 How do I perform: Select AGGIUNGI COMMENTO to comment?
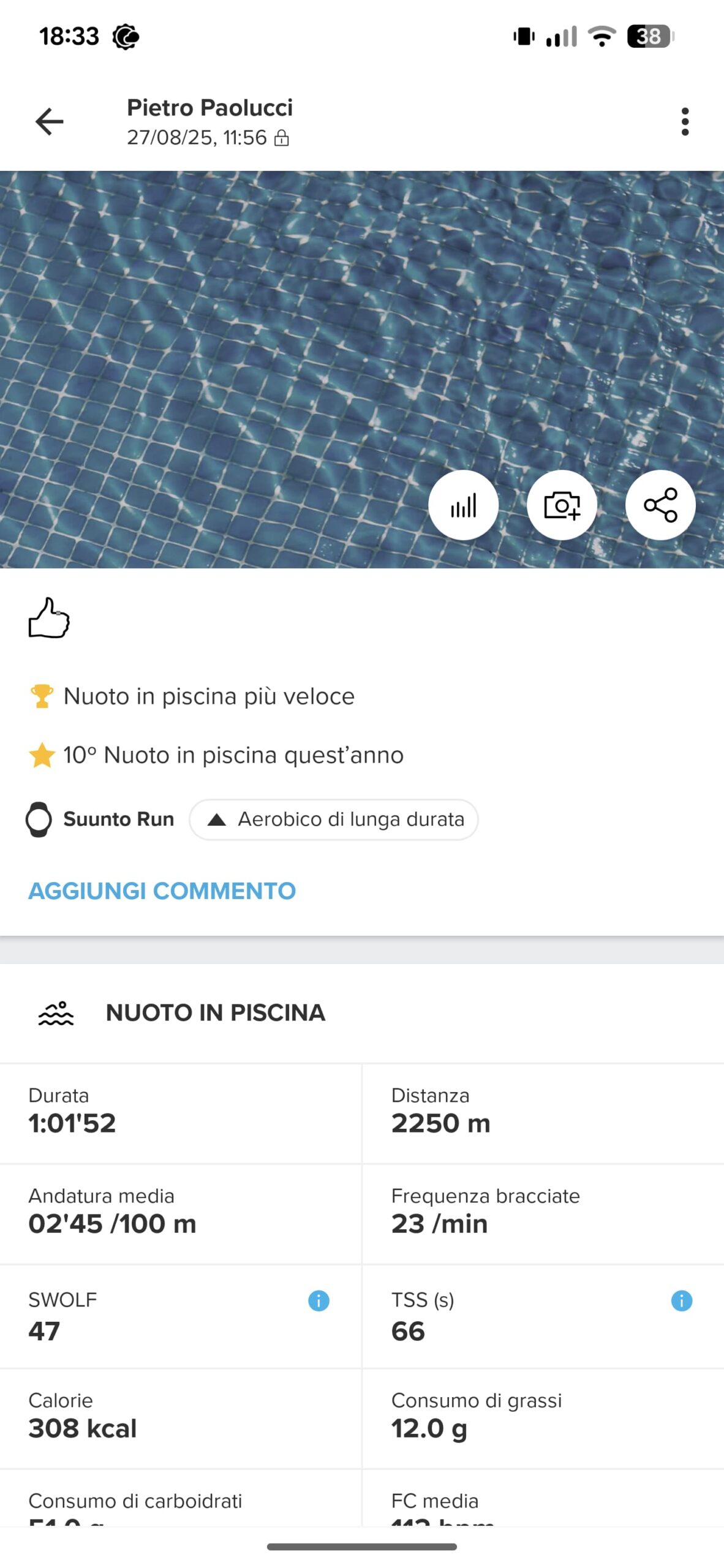pos(160,890)
